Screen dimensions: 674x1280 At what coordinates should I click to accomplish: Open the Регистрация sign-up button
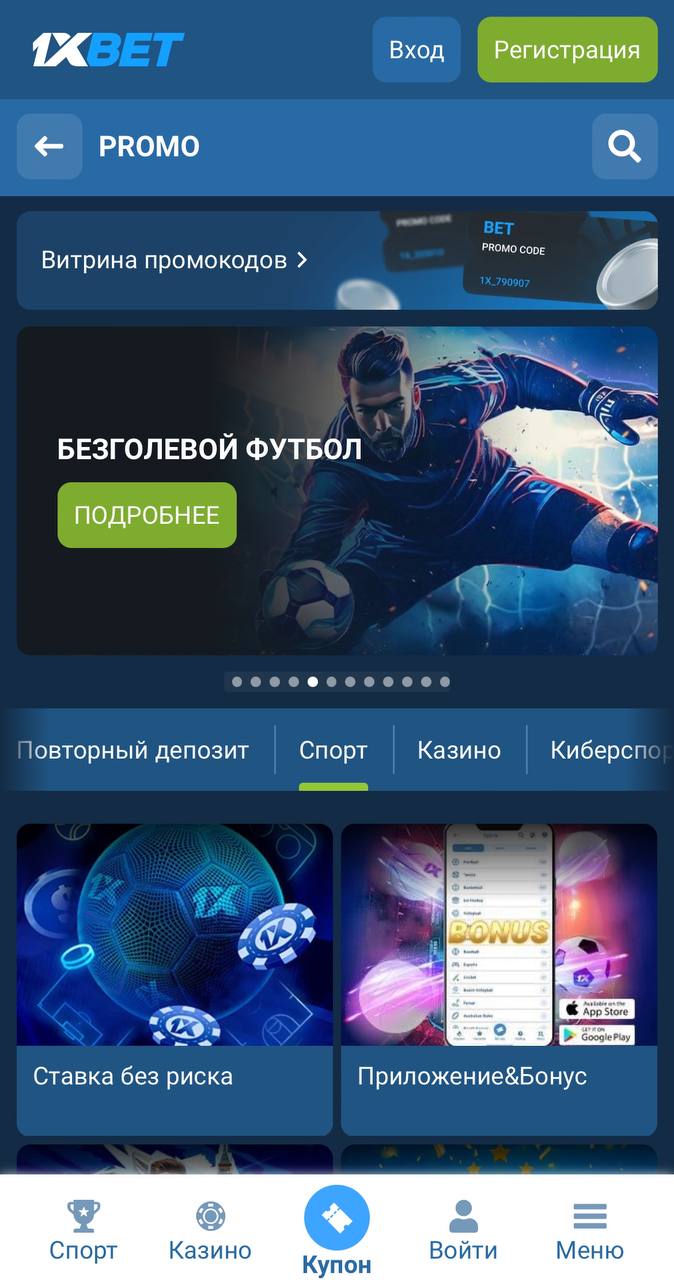coord(567,49)
